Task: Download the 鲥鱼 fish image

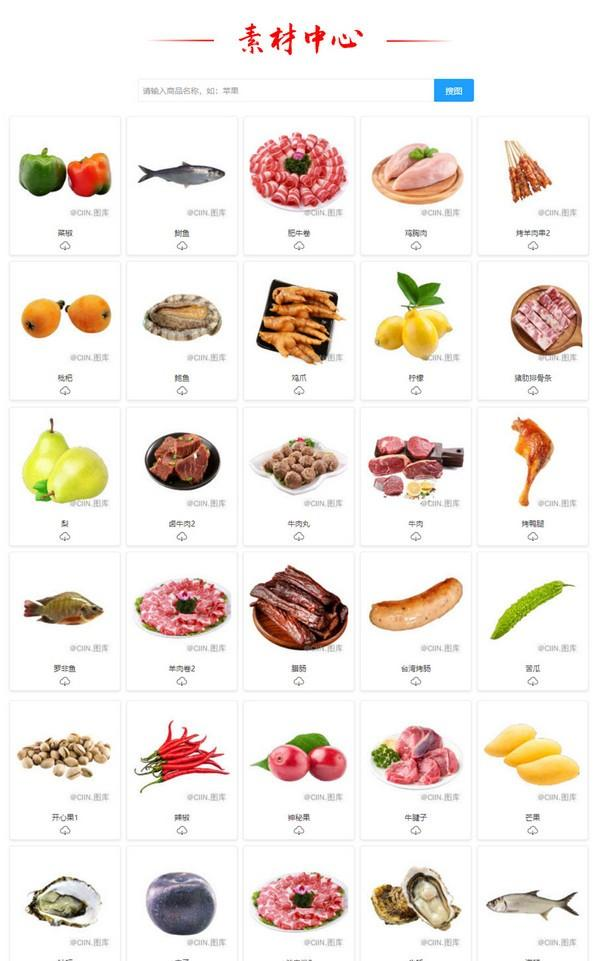Action: 182,245
